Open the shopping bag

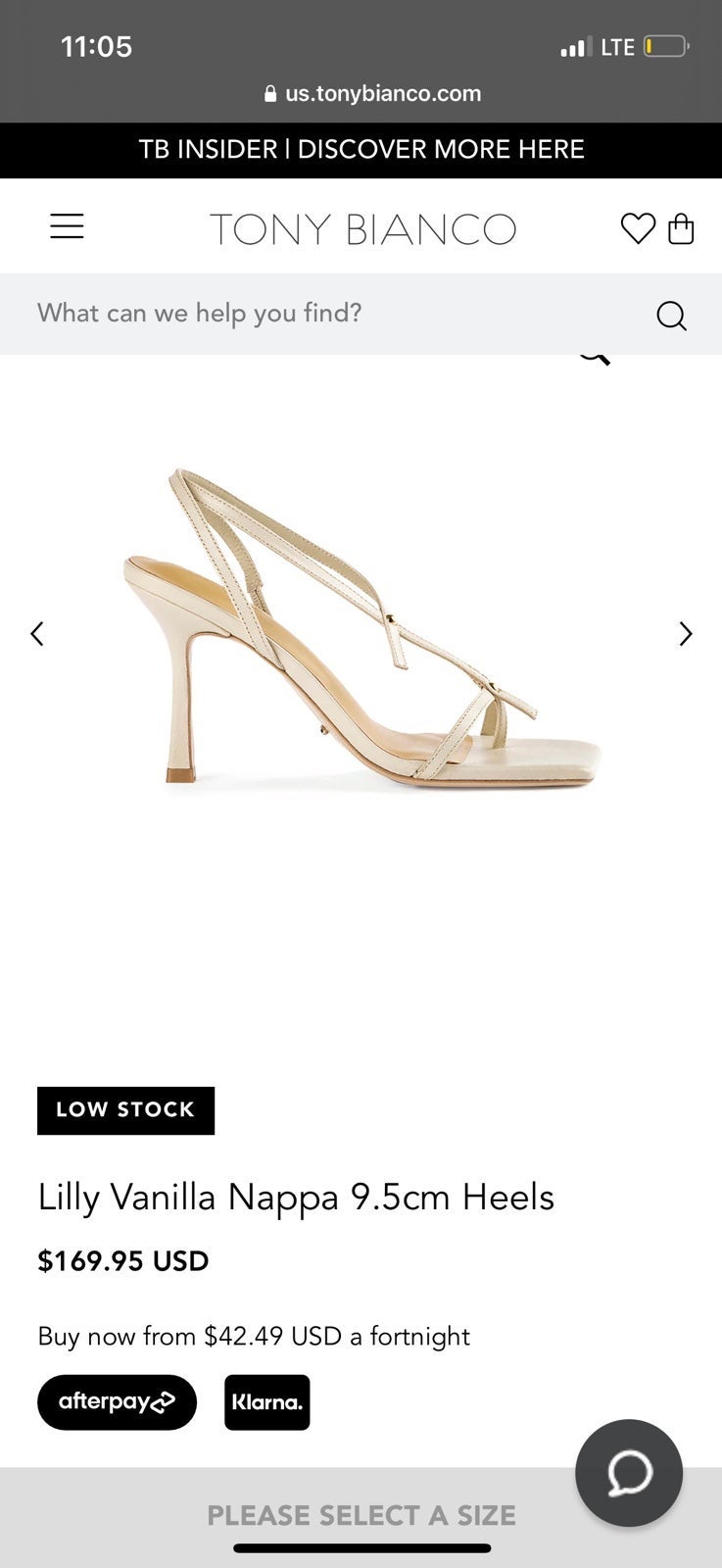681,228
